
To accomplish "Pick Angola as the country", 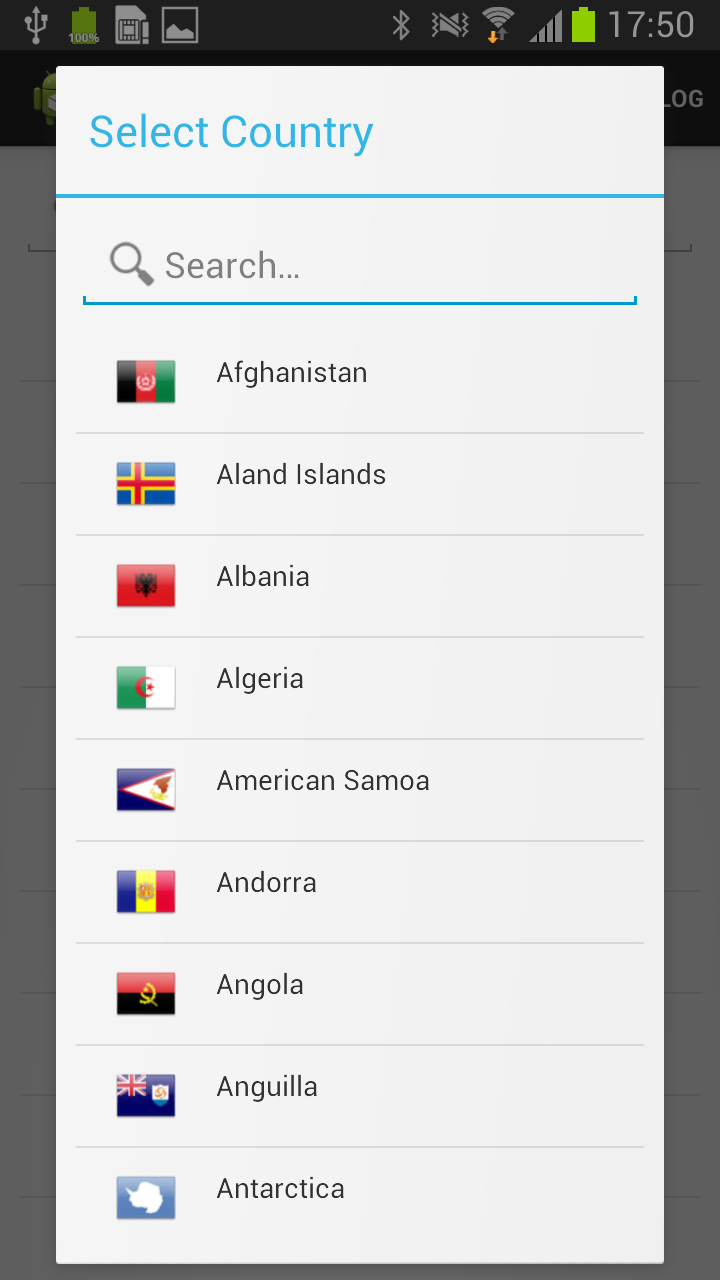I will [360, 994].
